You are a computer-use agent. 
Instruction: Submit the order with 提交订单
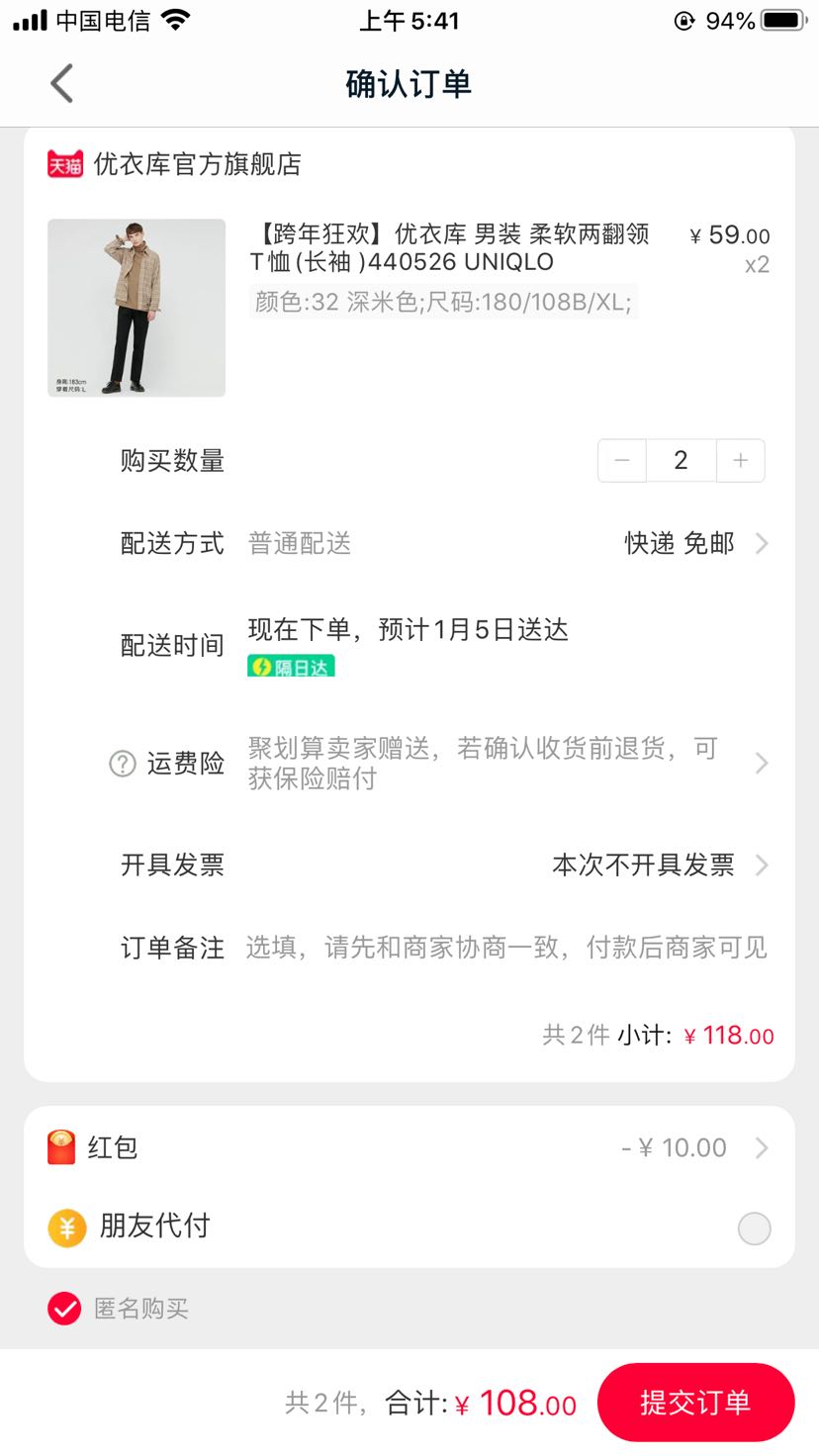point(695,1403)
